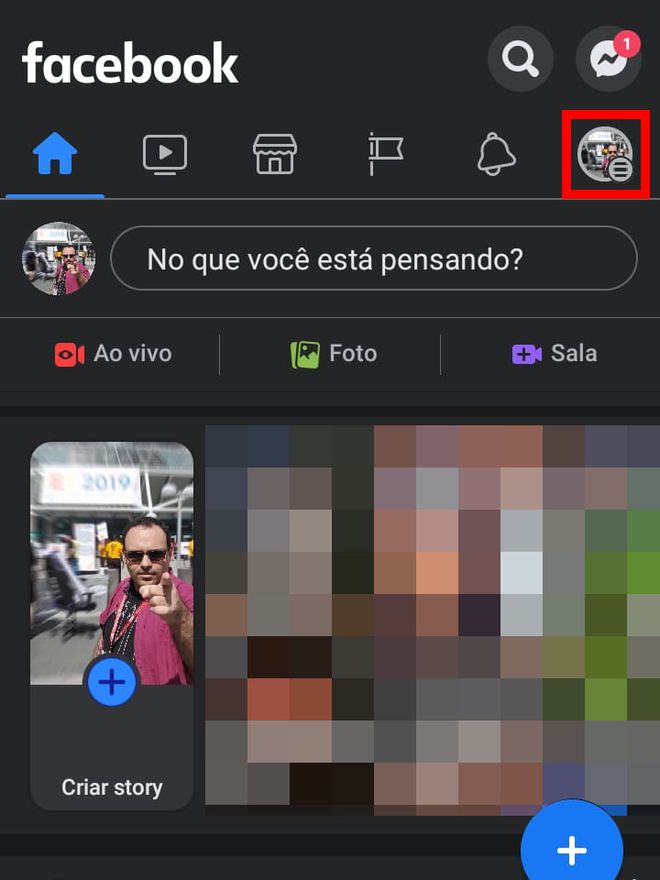Image resolution: width=660 pixels, height=880 pixels.
Task: Open Messenger chats
Action: [x=608, y=60]
